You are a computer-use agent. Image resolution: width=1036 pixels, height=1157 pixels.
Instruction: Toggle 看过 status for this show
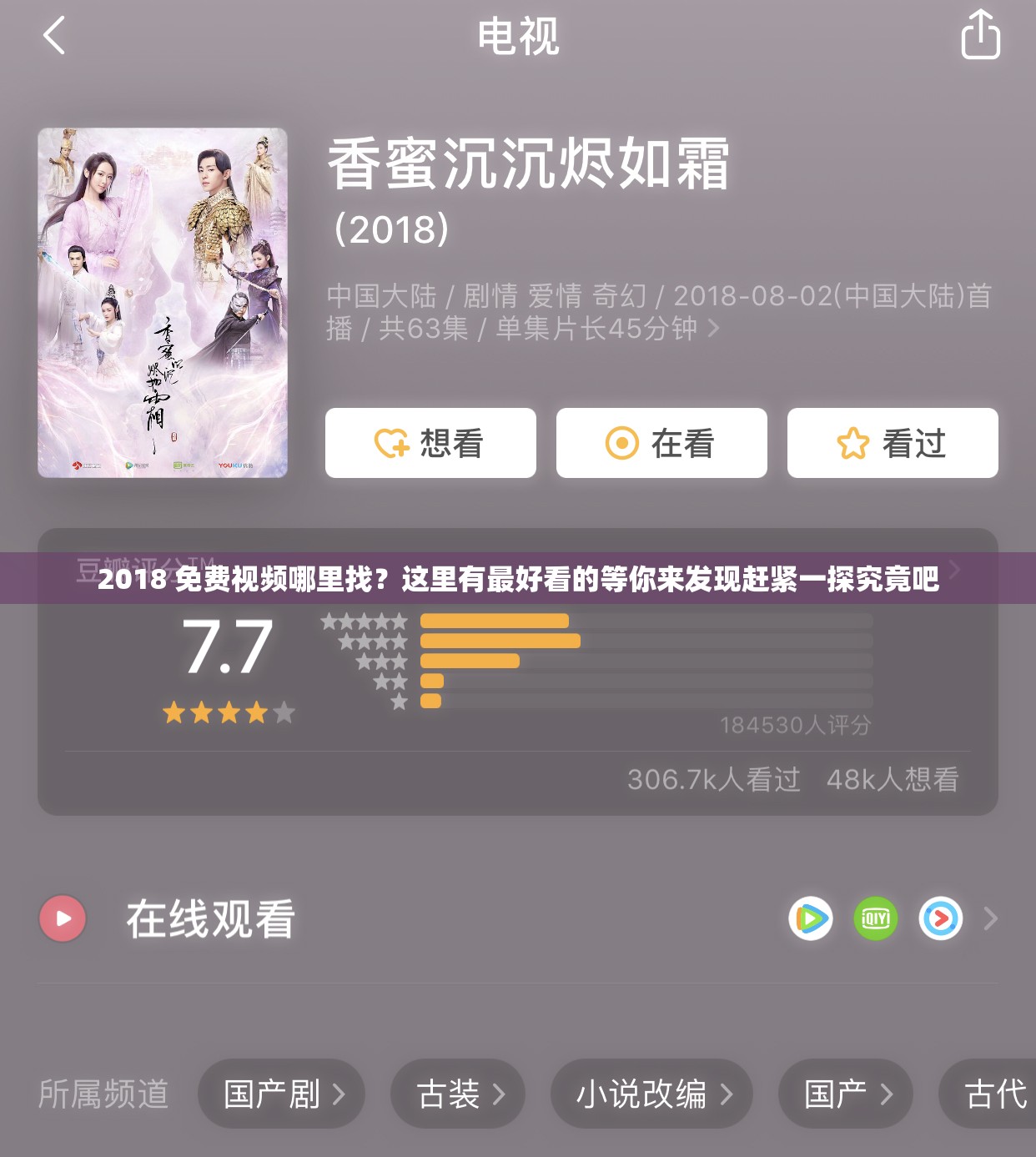tap(892, 444)
